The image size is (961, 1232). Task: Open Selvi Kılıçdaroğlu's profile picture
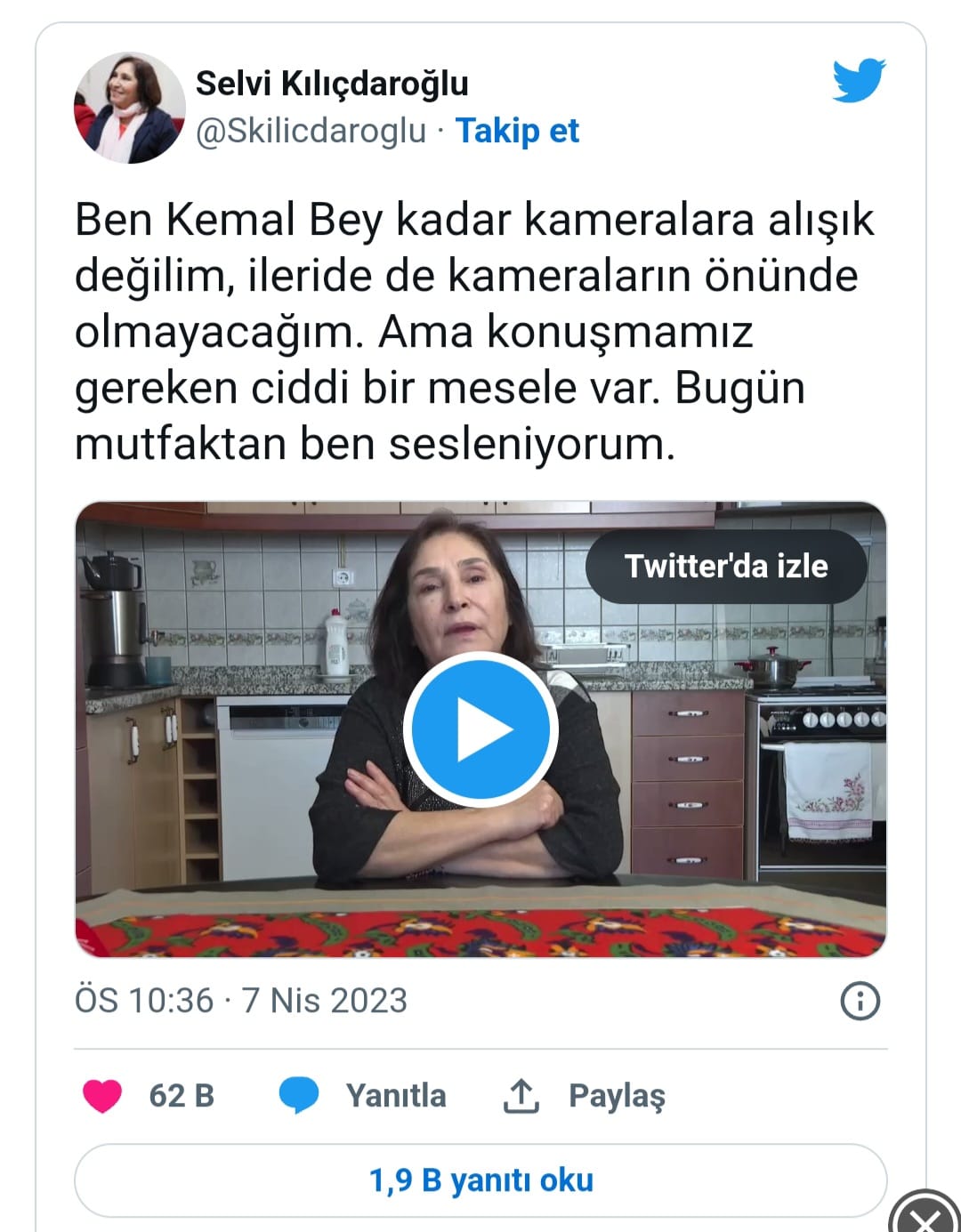130,108
